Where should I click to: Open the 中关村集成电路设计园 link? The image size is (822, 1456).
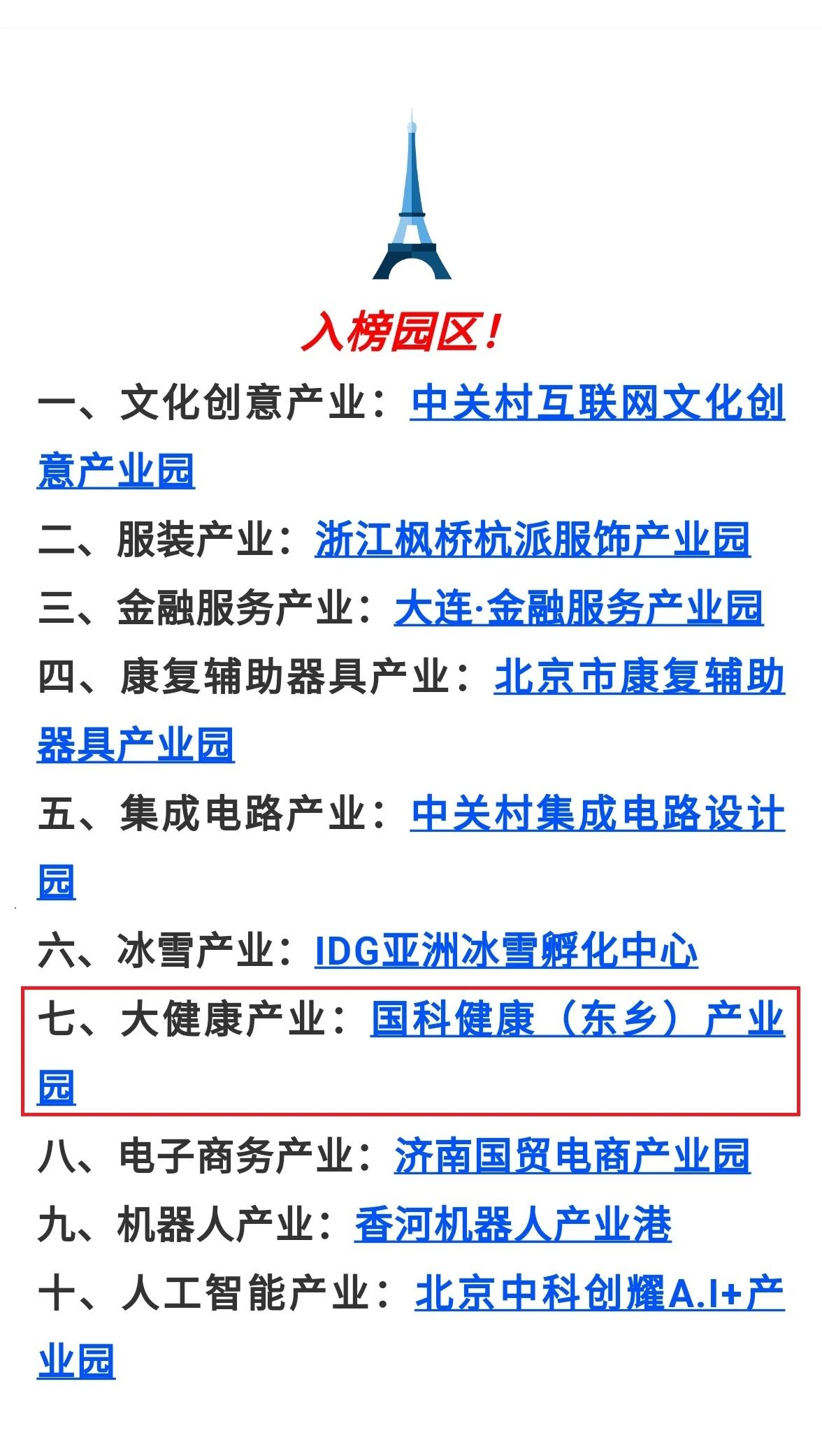click(x=598, y=814)
